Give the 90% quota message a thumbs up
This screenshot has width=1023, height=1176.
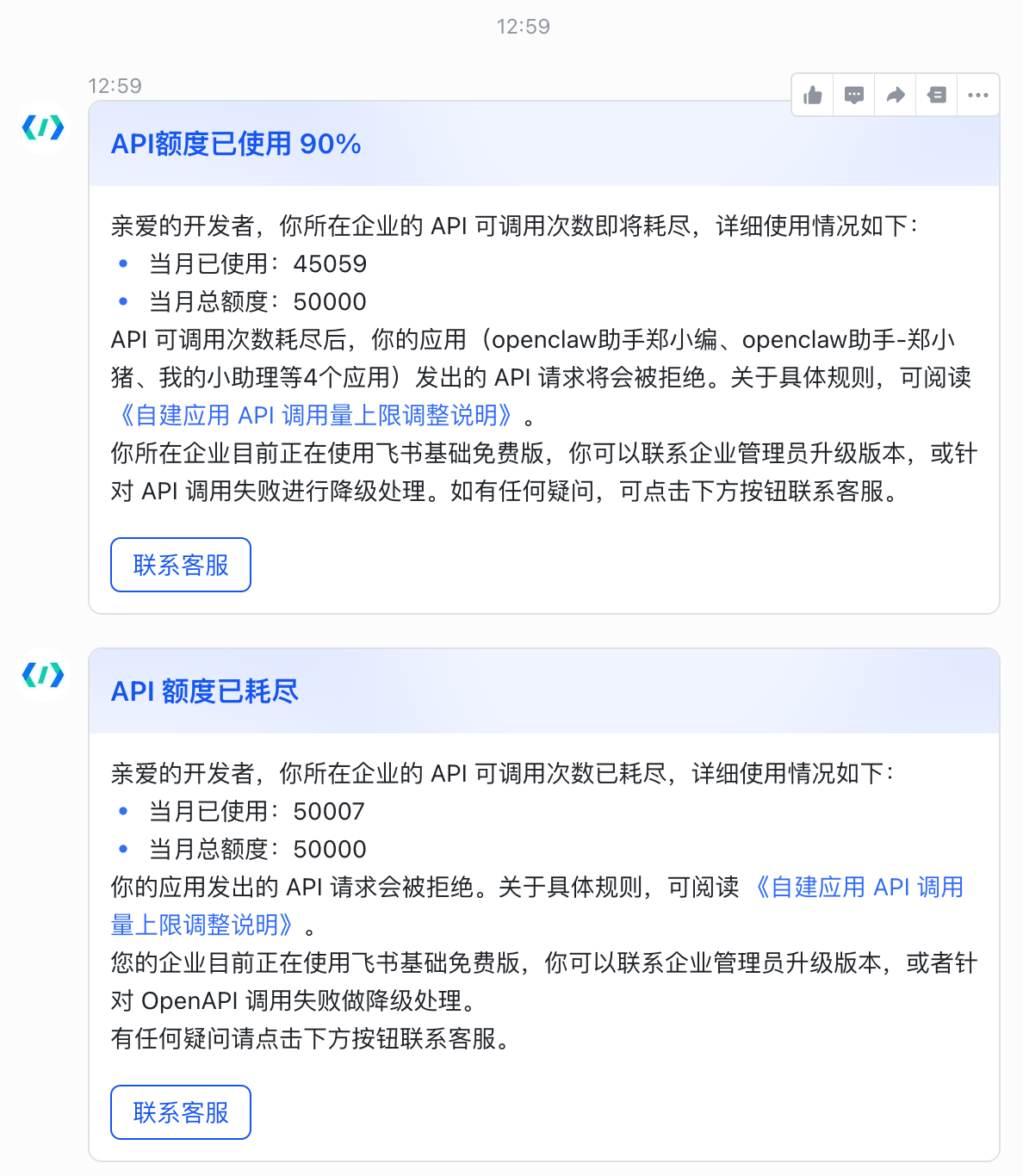(813, 95)
